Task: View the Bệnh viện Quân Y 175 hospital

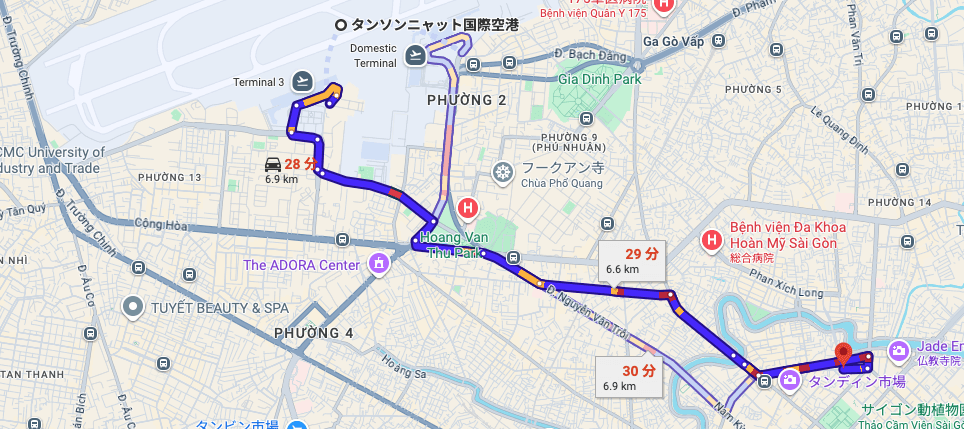Action: [x=664, y=6]
